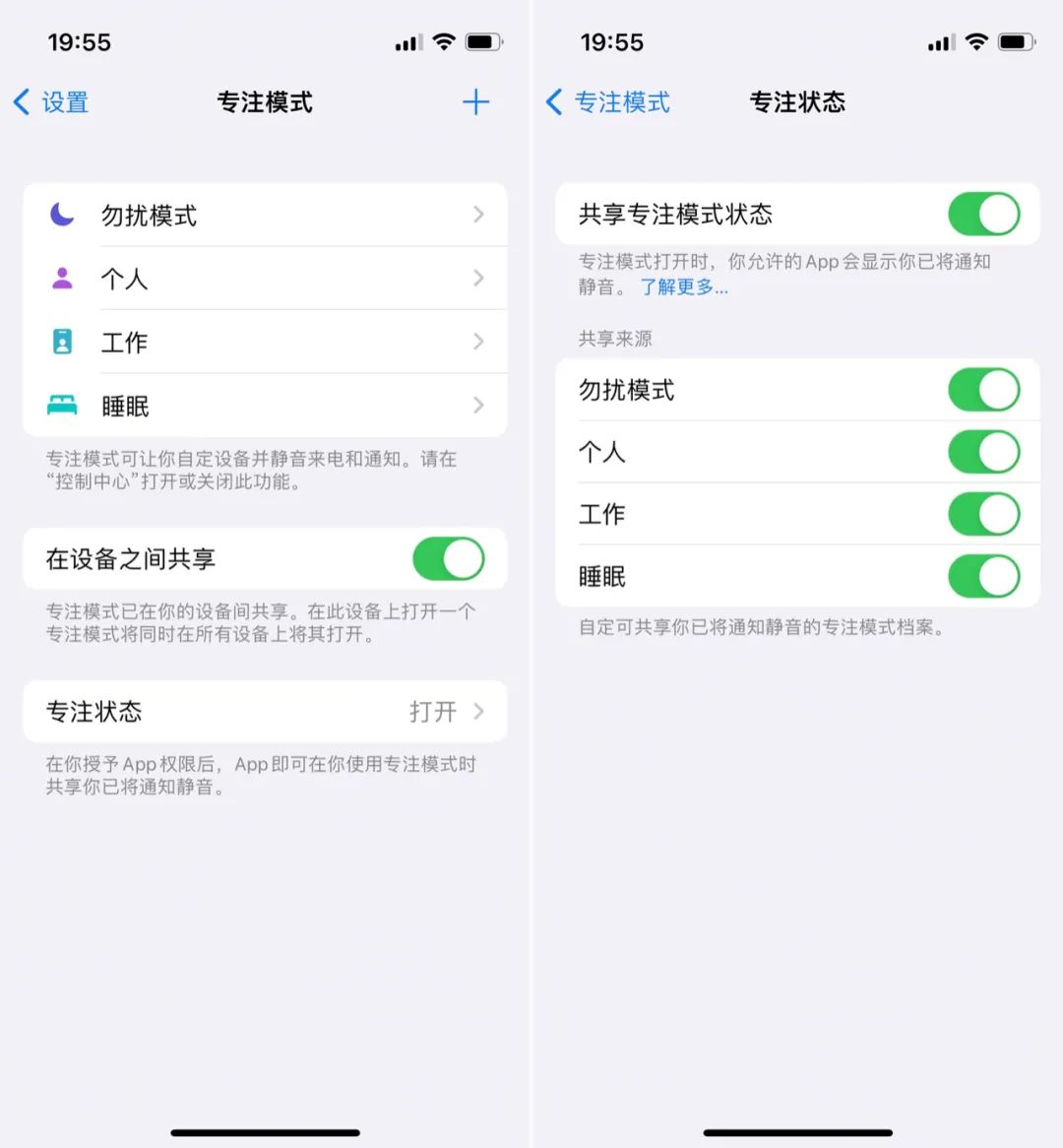Toggle 个人 switch under 共享来源
1063x1148 pixels.
coord(983,452)
